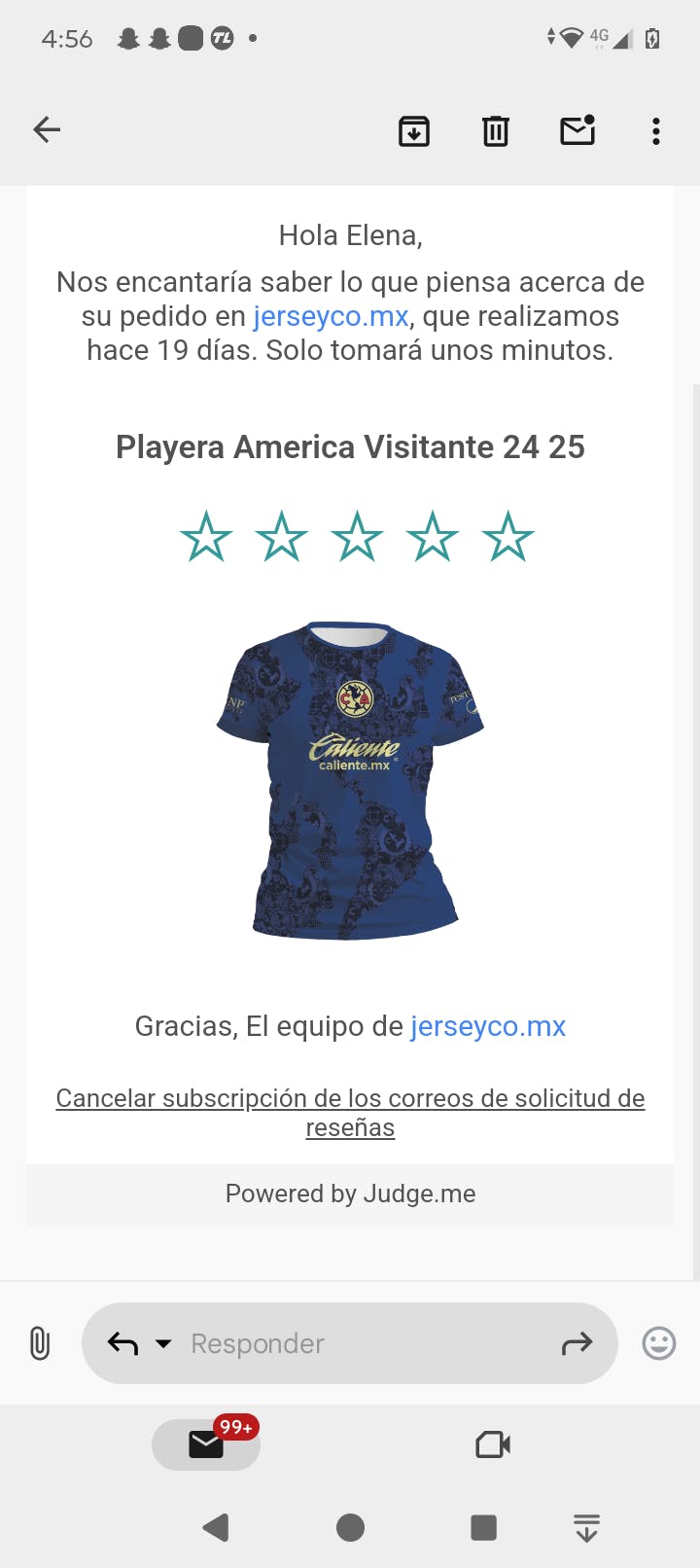This screenshot has height=1568, width=700.
Task: Mark this email as unread
Action: (x=577, y=130)
